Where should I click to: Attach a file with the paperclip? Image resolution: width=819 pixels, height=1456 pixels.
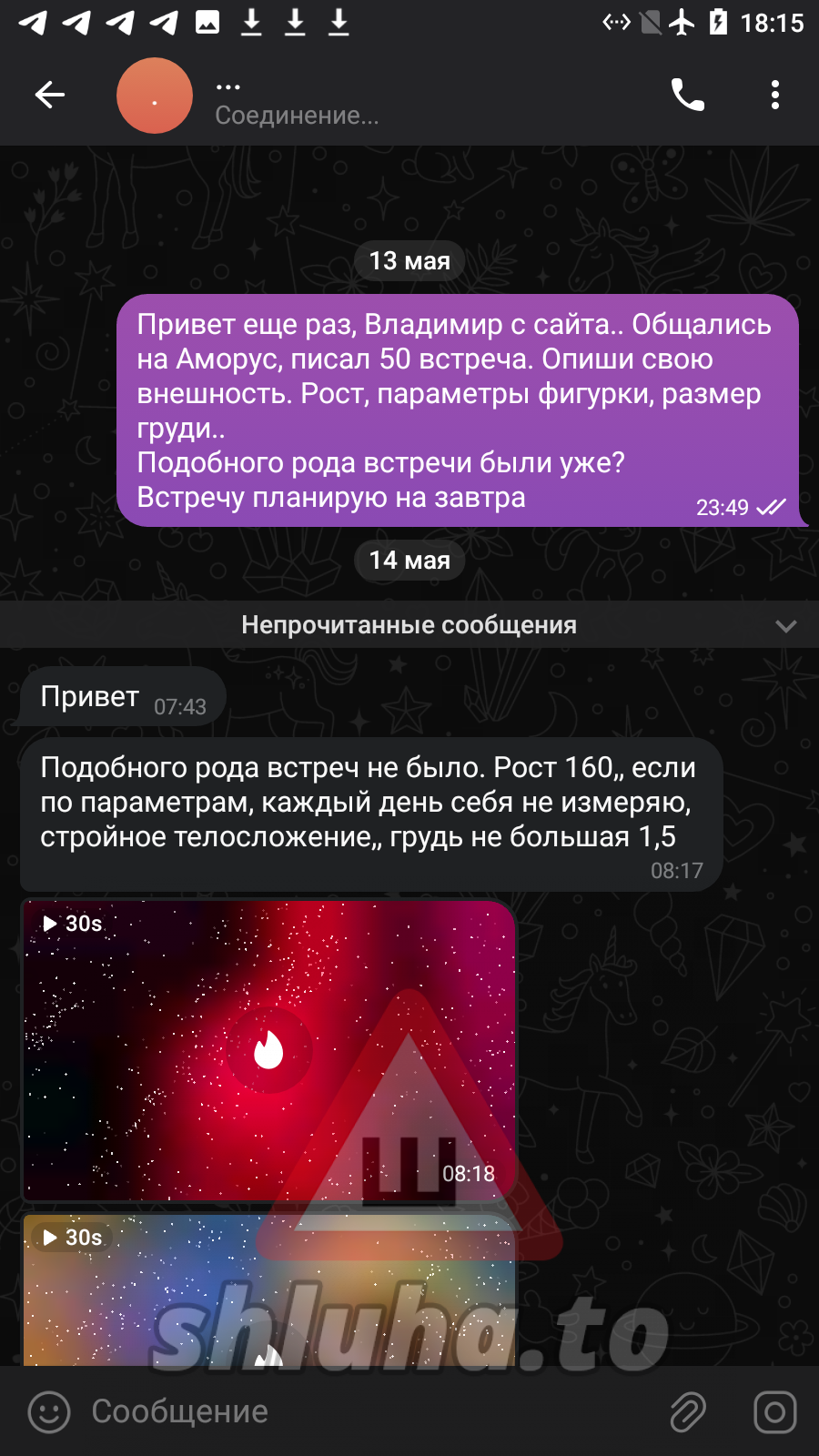[x=688, y=1411]
